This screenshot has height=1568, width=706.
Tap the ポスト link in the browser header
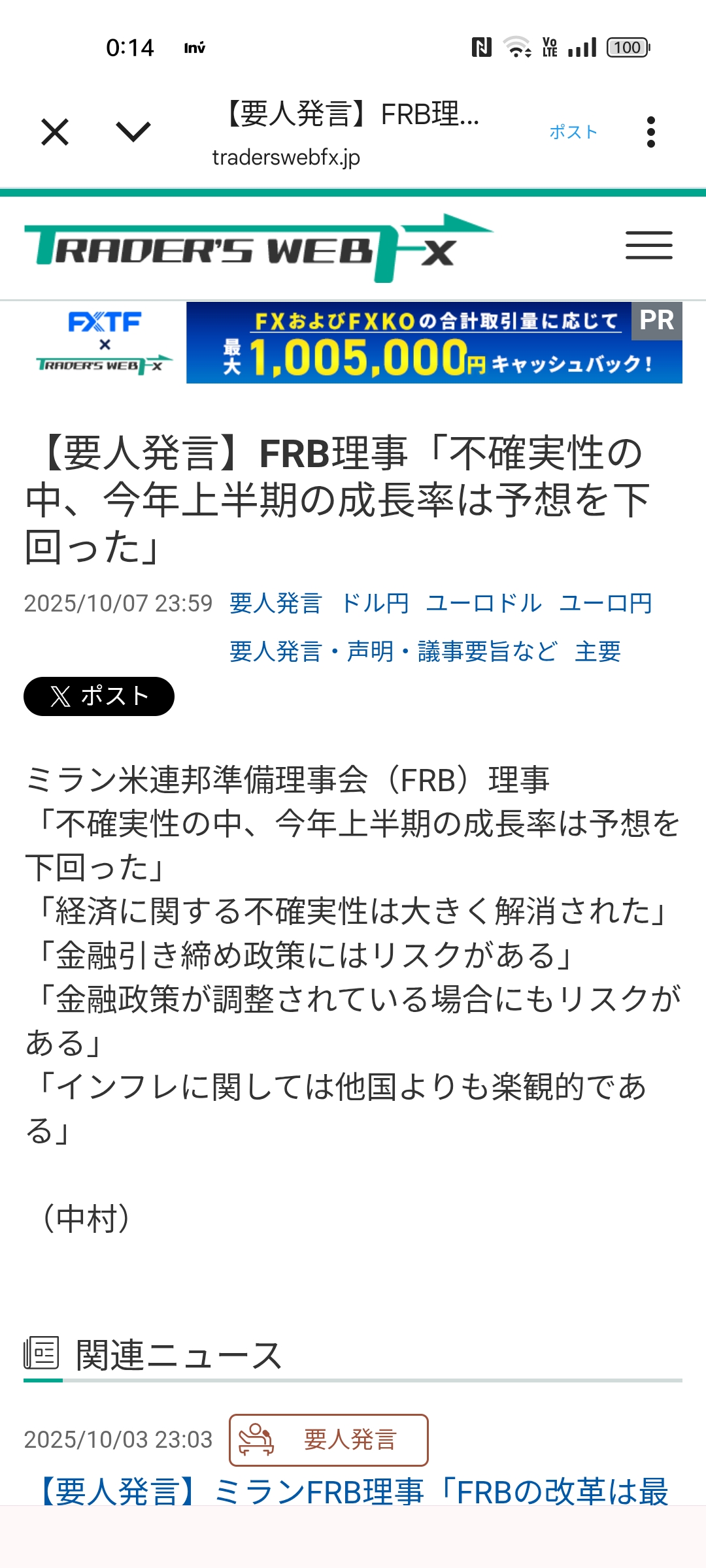[573, 132]
